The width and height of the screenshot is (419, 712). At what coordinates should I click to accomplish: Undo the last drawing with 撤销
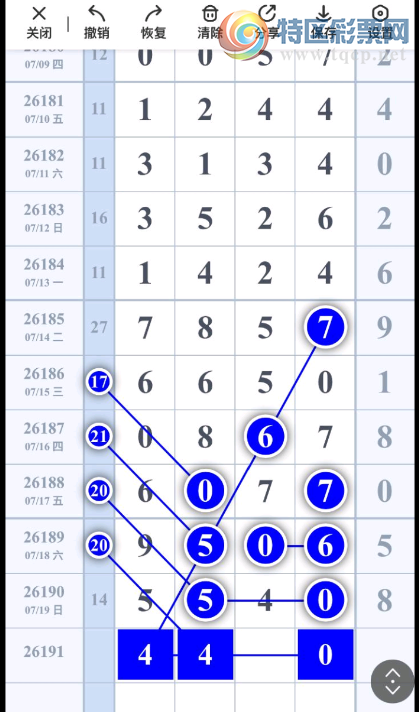tap(96, 23)
